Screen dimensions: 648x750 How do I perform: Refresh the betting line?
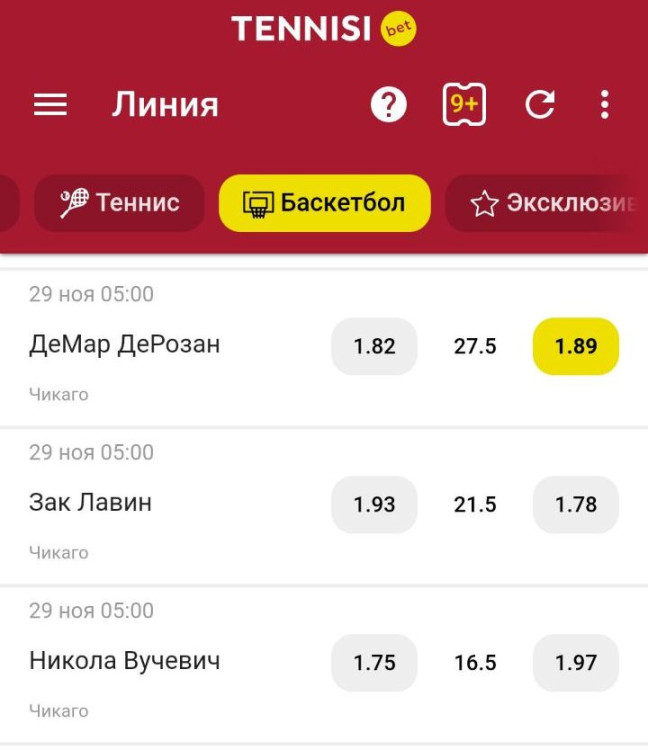(x=540, y=105)
